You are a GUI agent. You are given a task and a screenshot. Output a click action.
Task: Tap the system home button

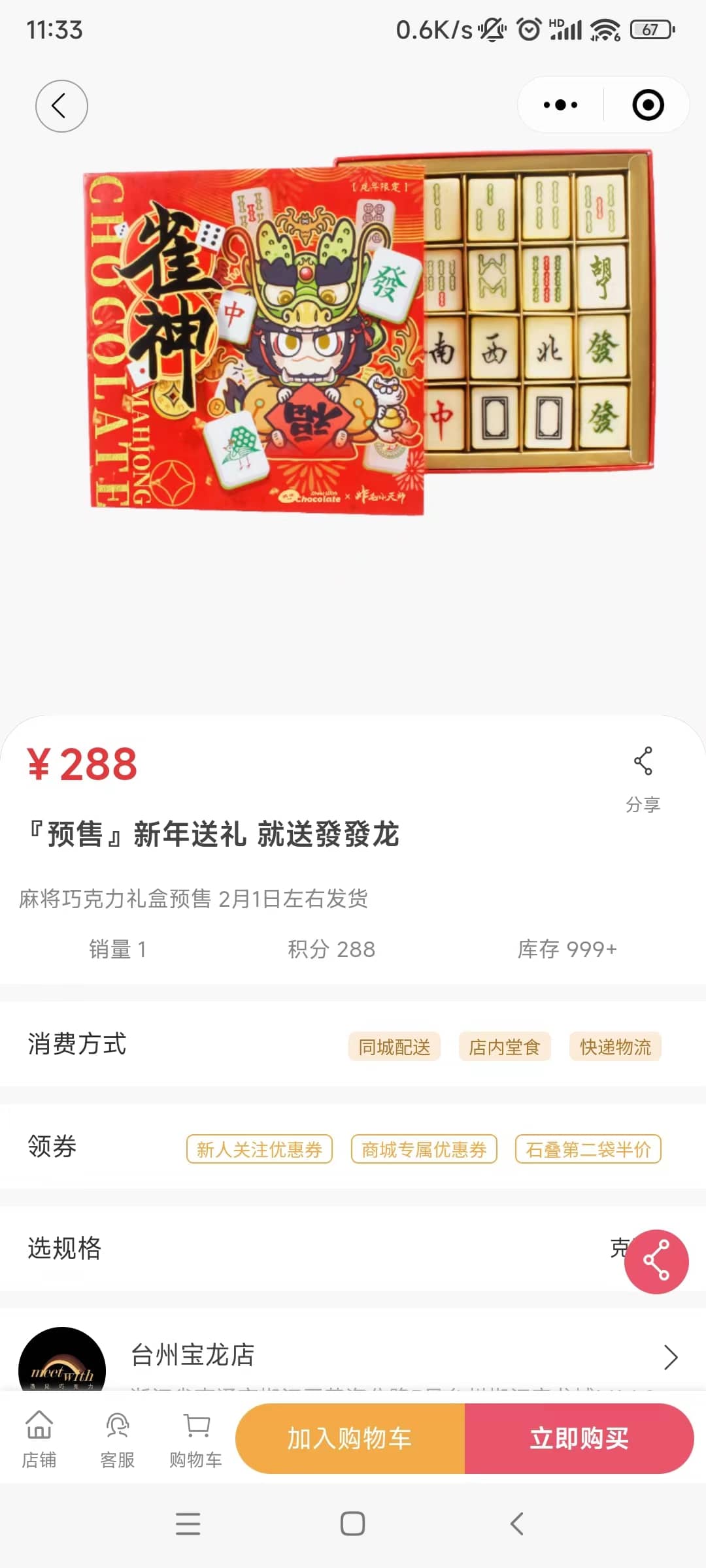[353, 1524]
